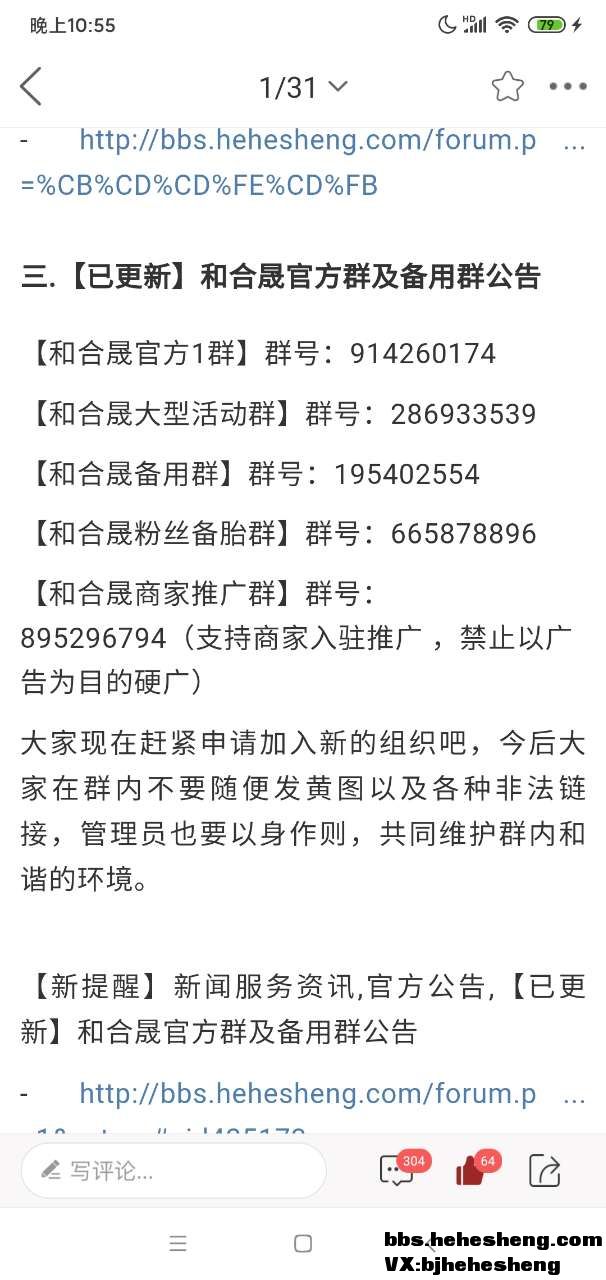Open the three-dot overflow menu
The width and height of the screenshot is (606, 1280).
pyautogui.click(x=568, y=87)
